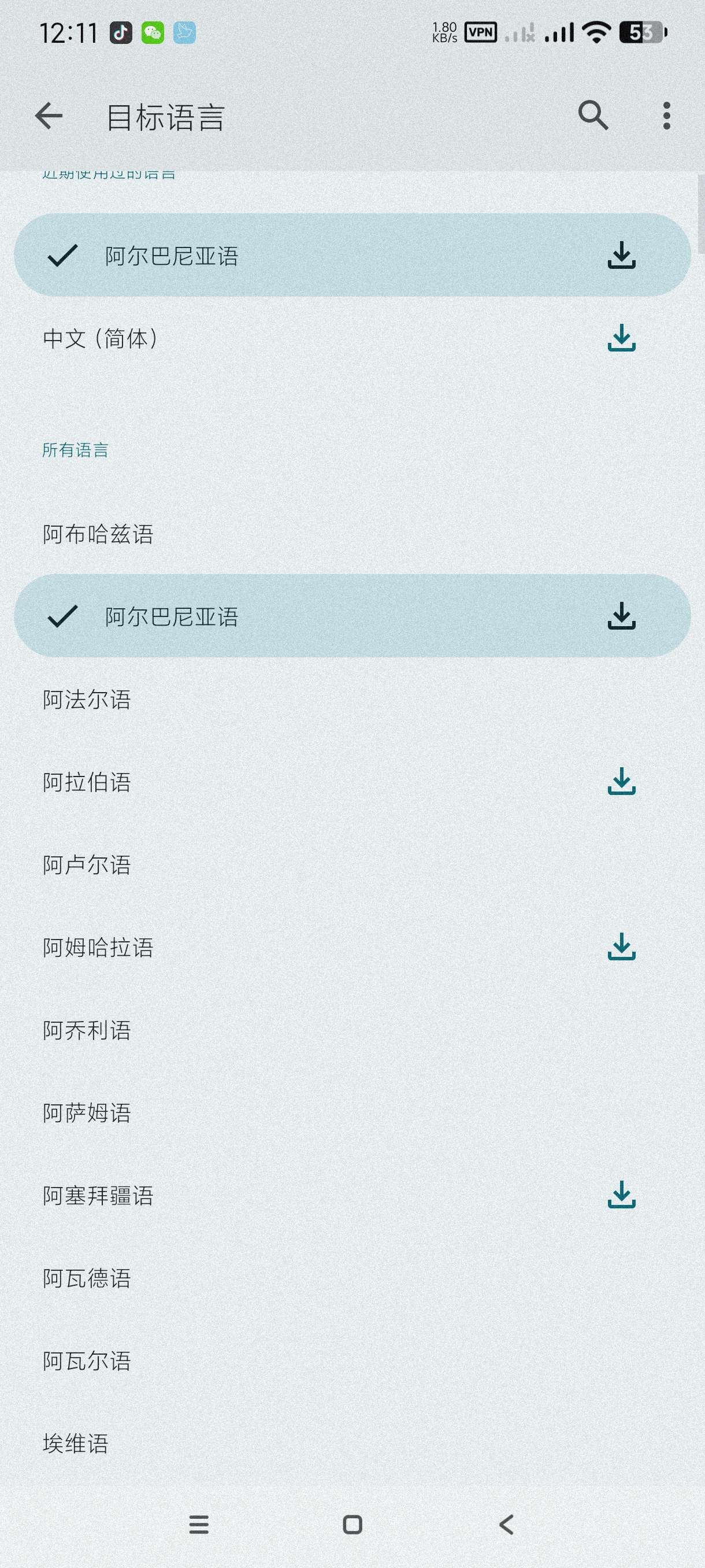Screen dimensions: 705x1568
Task: Choose 埃维语 language
Action: coord(76,1444)
